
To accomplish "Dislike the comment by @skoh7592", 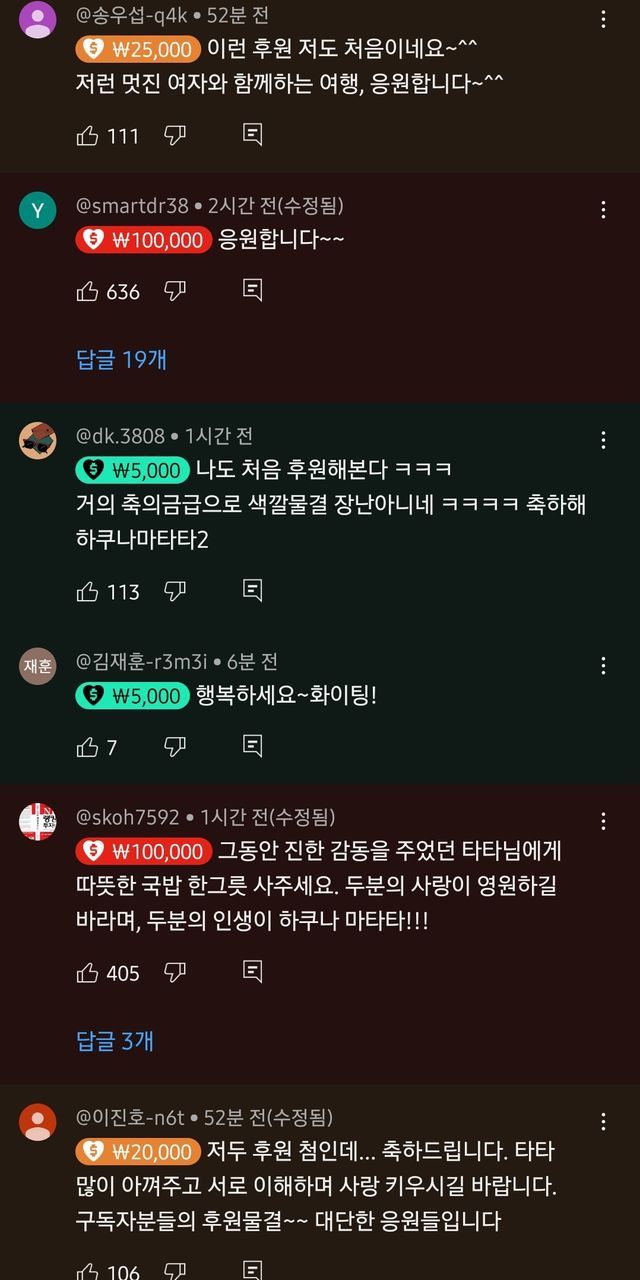I will pyautogui.click(x=175, y=972).
